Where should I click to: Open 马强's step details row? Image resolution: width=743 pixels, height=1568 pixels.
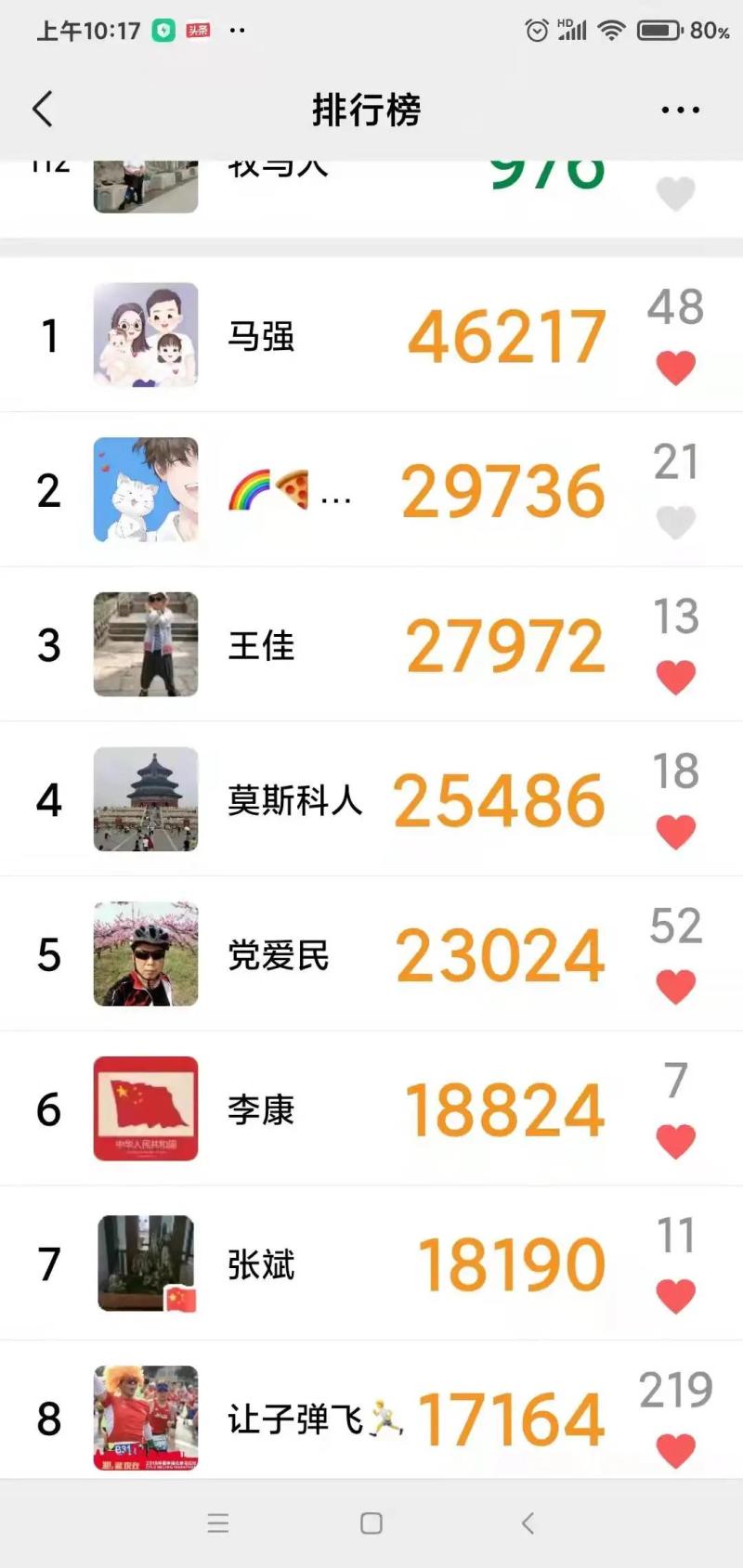click(x=371, y=335)
